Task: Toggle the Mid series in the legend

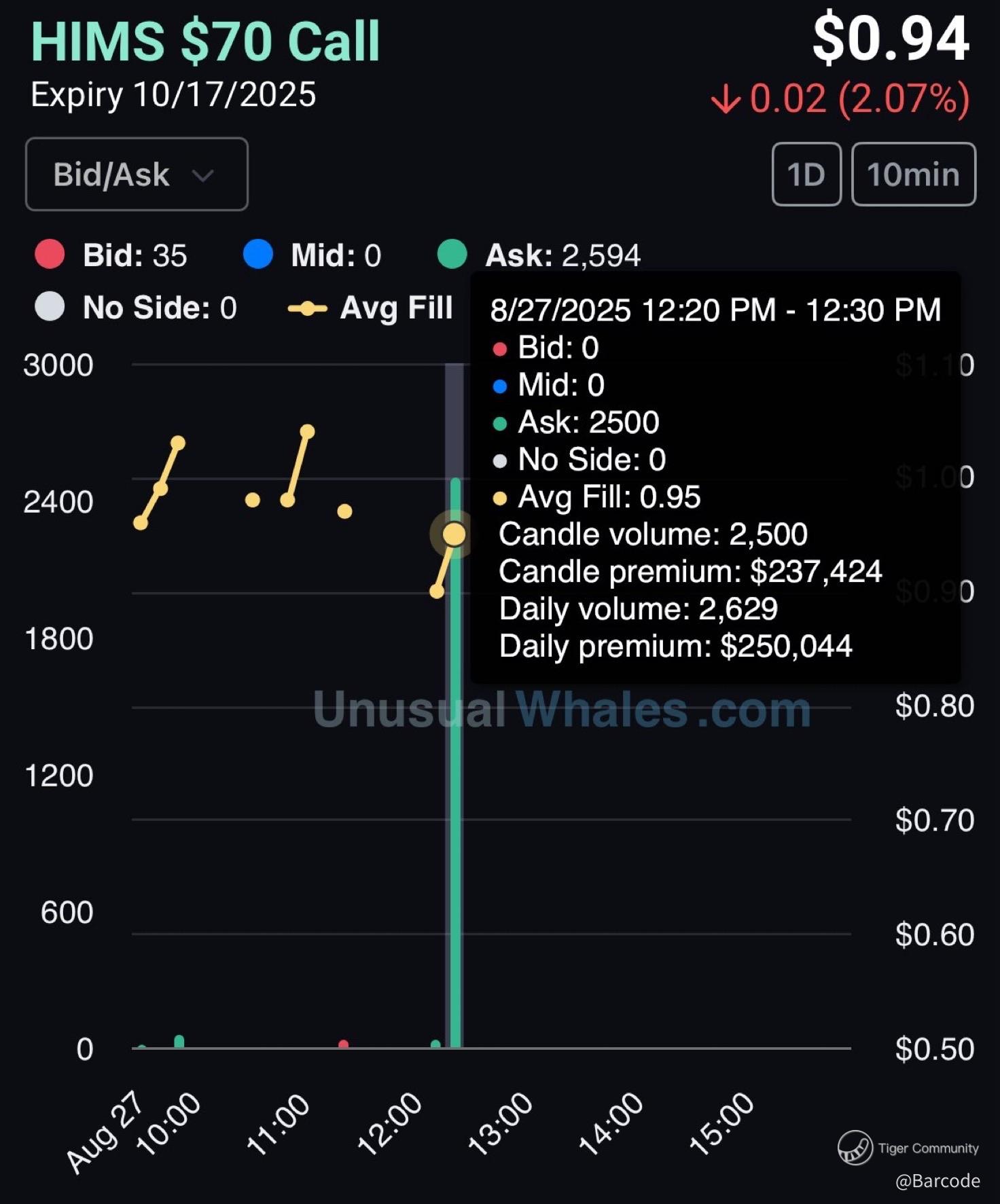Action: (312, 256)
